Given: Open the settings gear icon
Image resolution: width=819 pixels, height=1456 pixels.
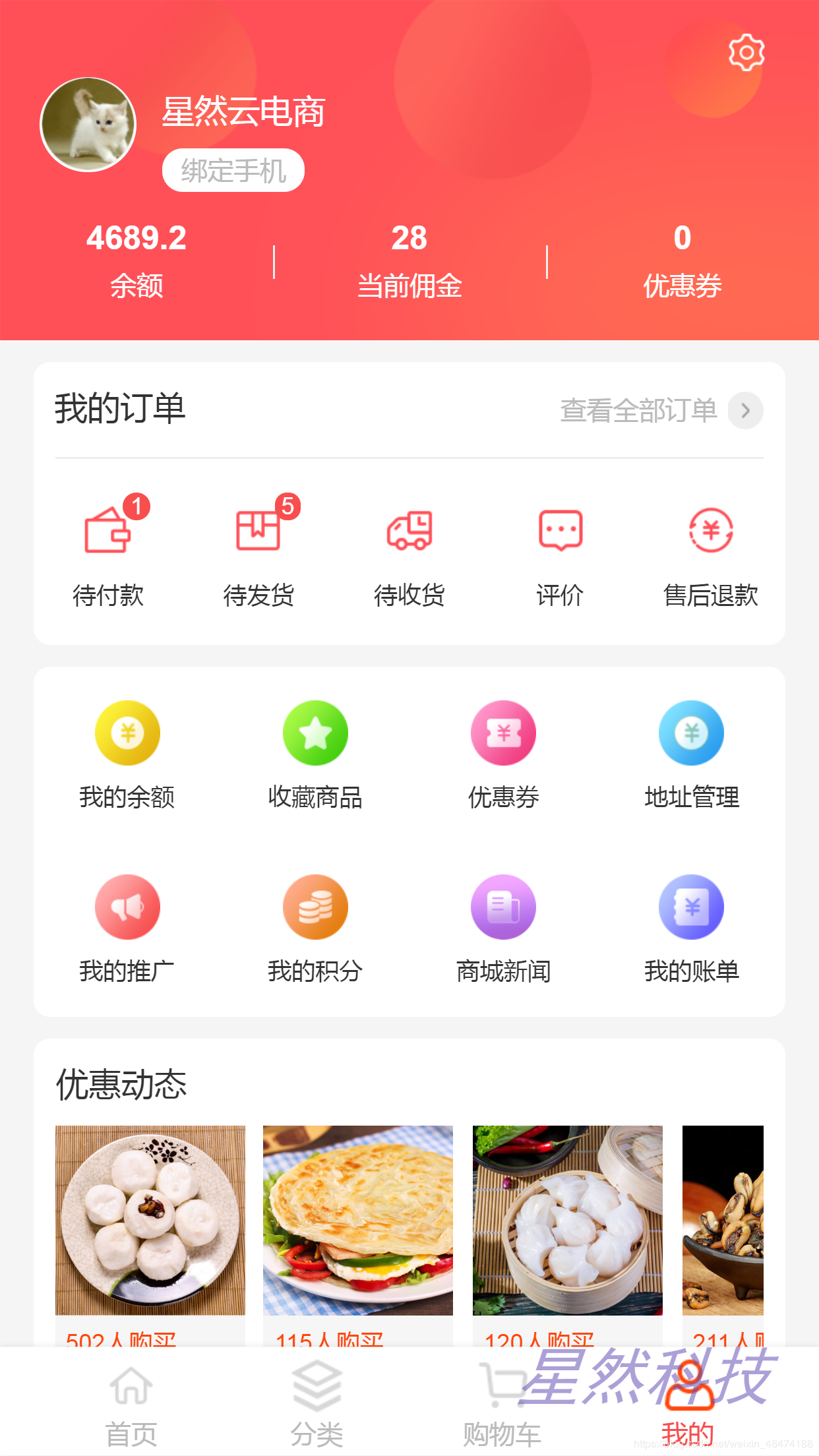Looking at the screenshot, I should [746, 53].
